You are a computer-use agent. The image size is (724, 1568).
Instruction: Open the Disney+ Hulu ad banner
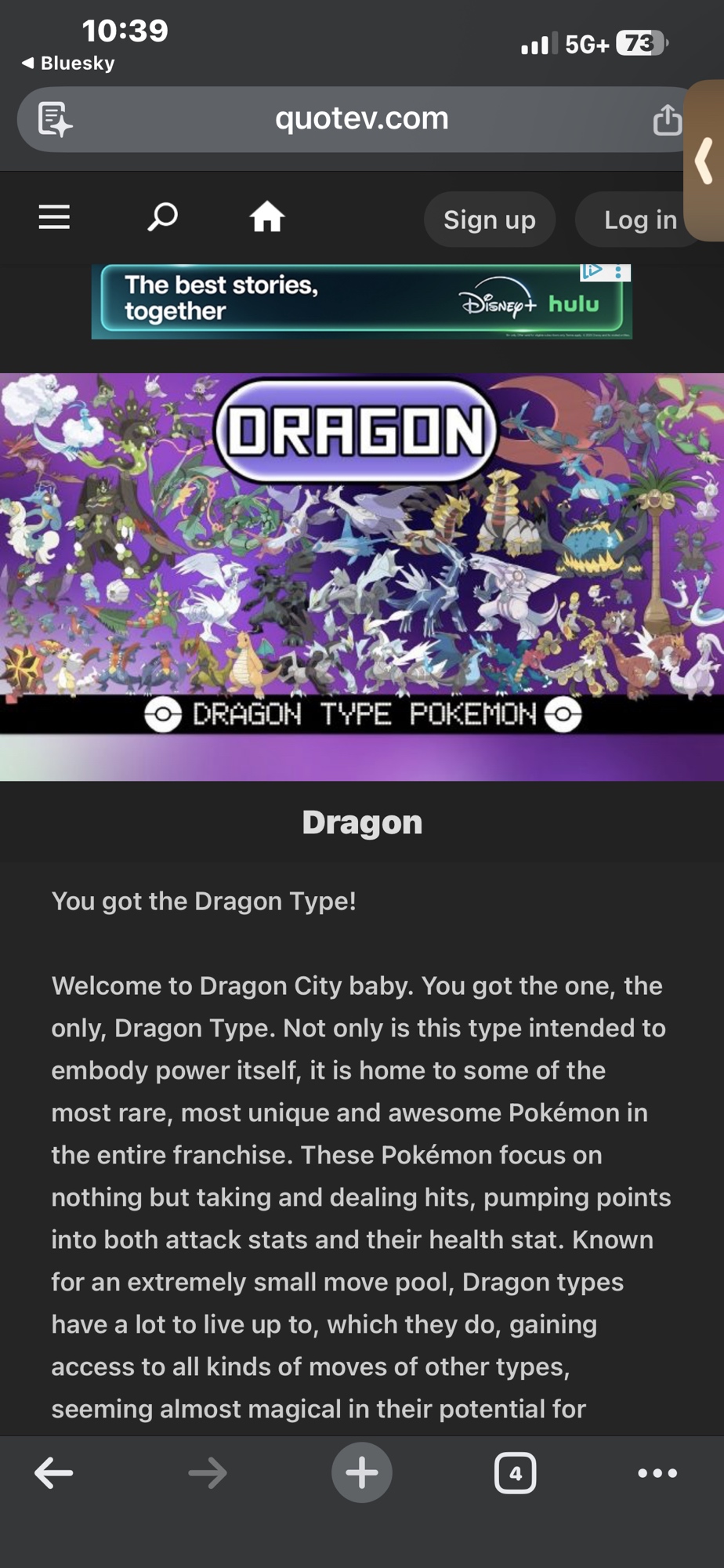pos(360,303)
